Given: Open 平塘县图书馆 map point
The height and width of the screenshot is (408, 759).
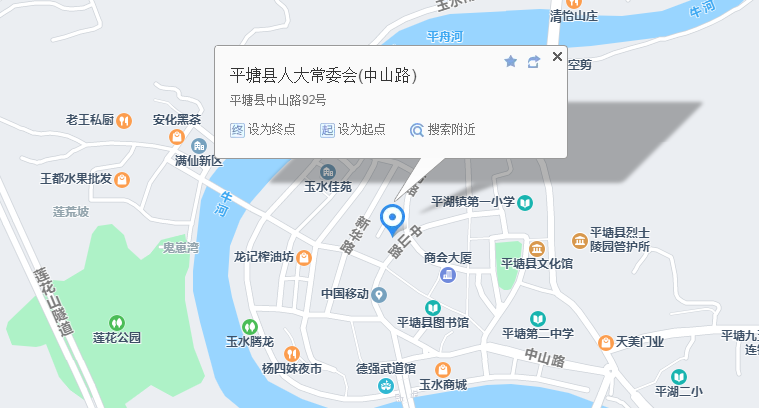Looking at the screenshot, I should pyautogui.click(x=433, y=307).
